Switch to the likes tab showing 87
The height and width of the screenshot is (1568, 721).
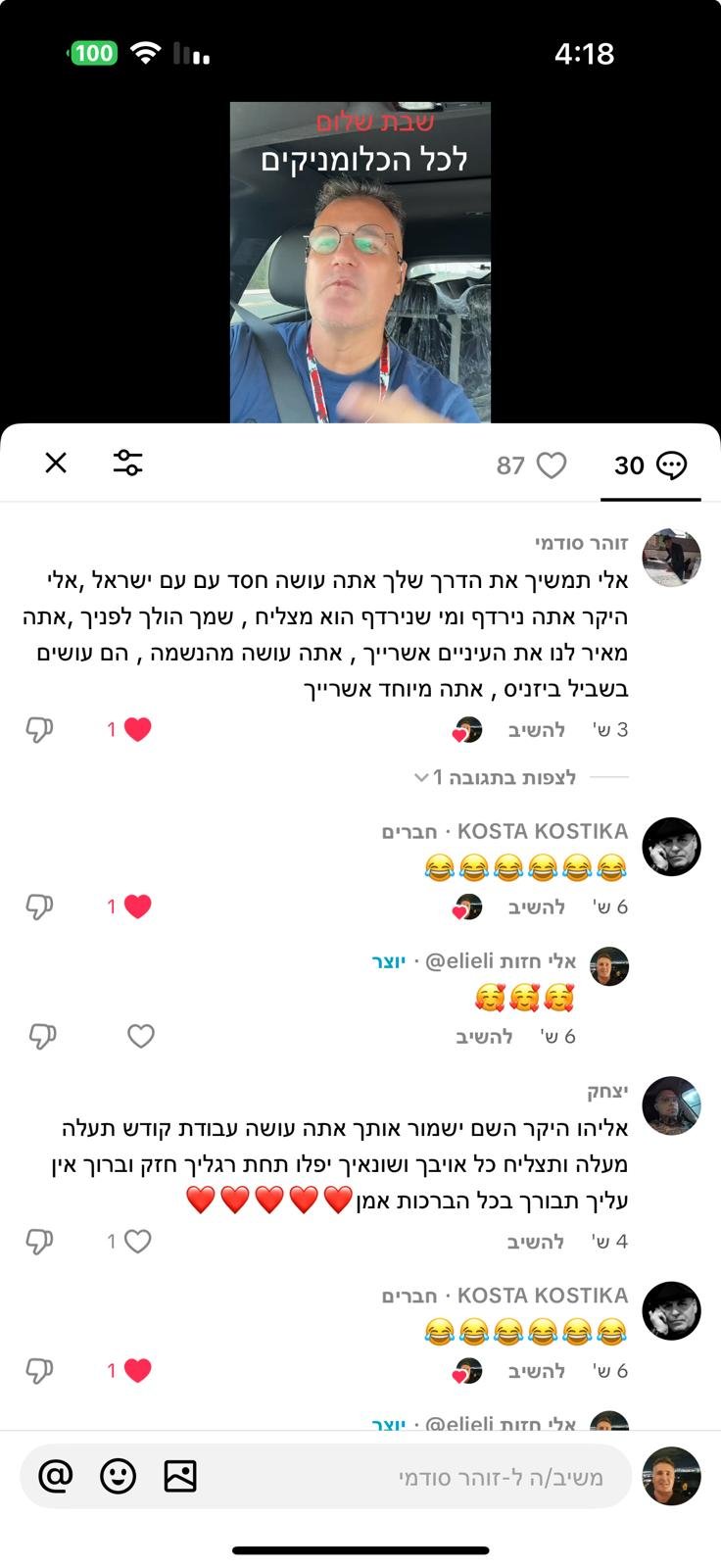[x=532, y=465]
